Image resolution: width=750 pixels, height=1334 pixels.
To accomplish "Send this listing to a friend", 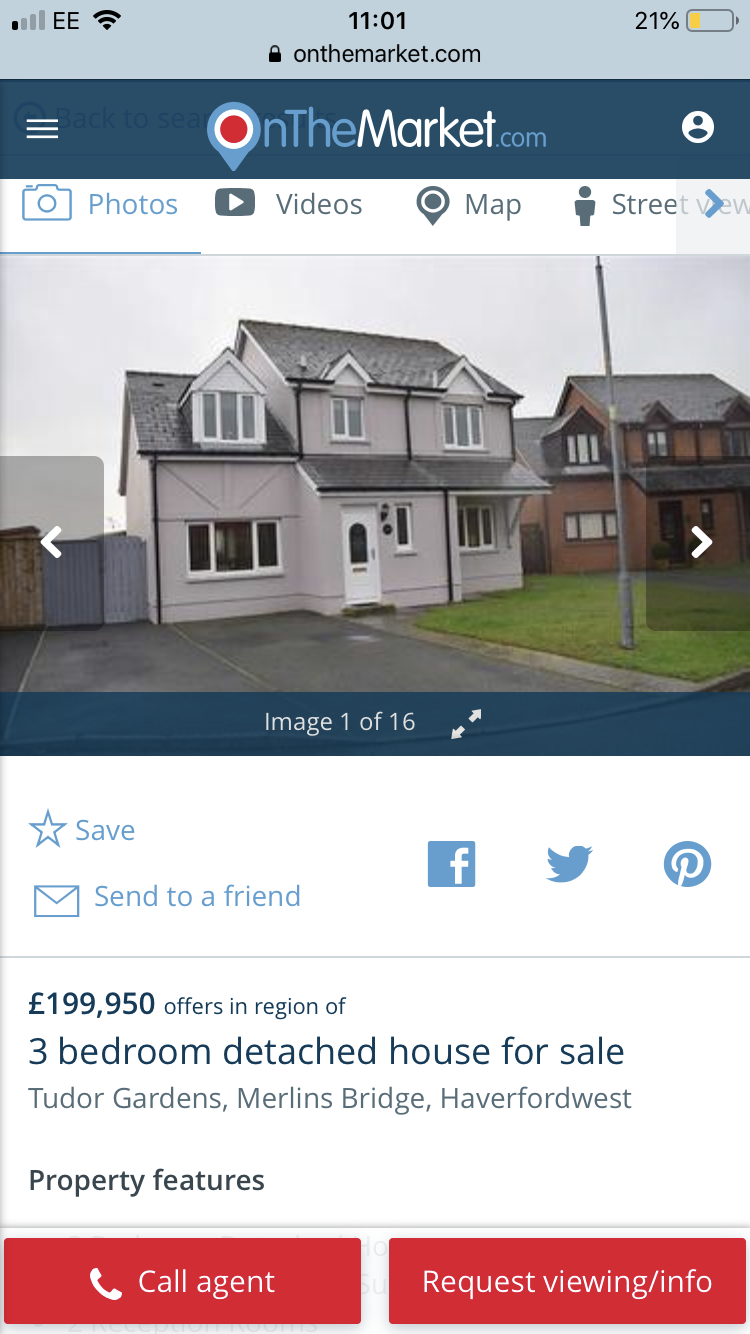I will tap(167, 897).
